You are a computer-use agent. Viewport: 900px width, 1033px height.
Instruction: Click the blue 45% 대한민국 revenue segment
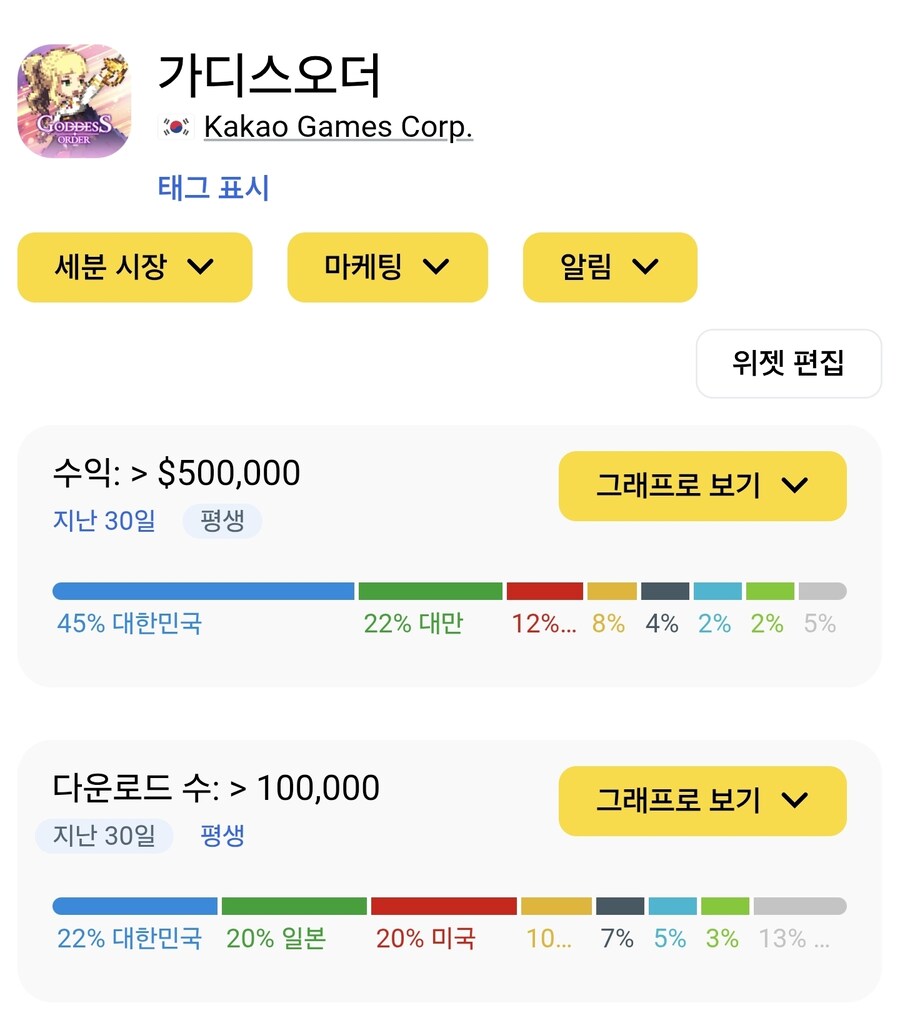pos(200,591)
